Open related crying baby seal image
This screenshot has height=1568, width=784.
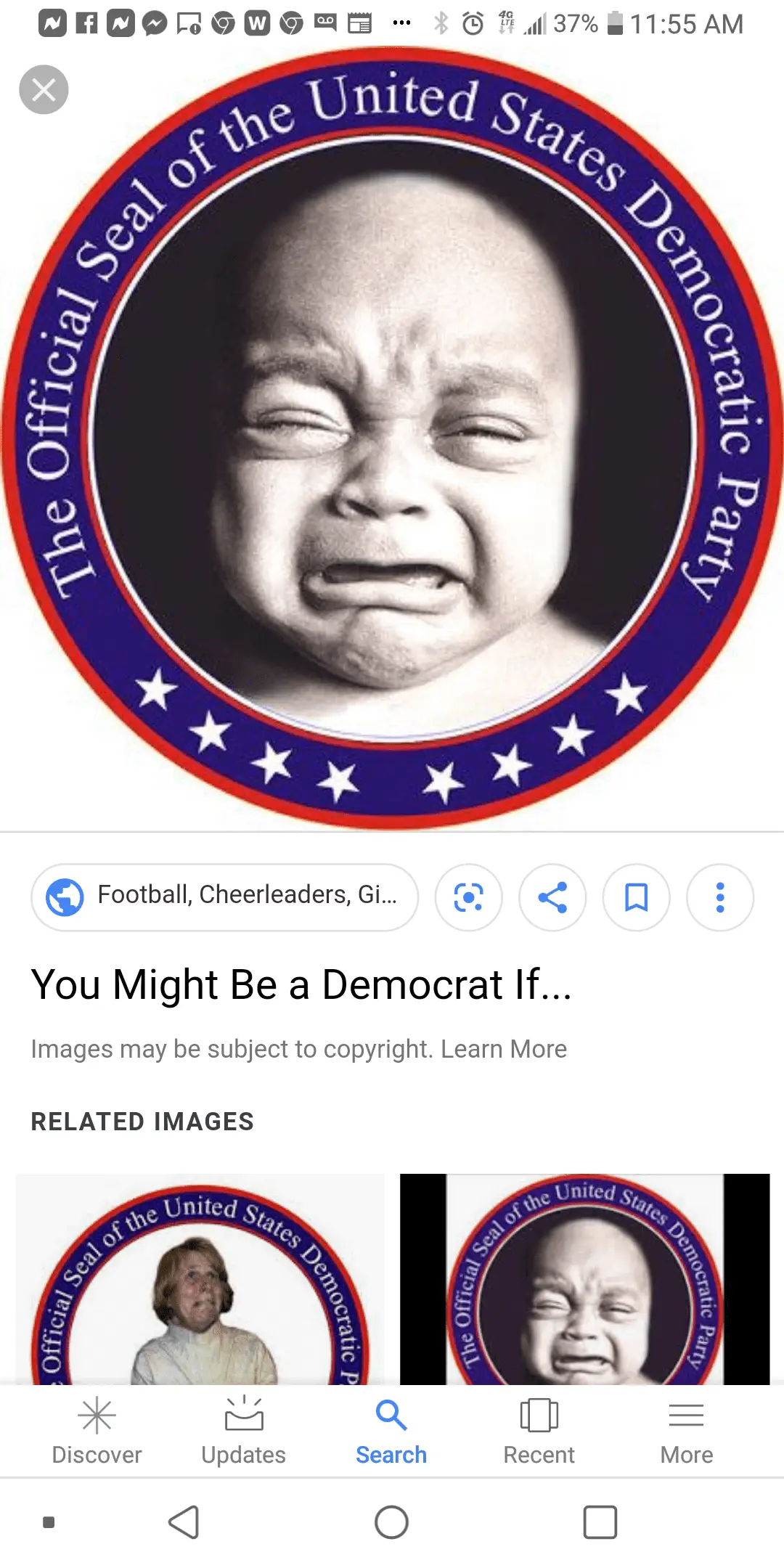pos(585,1279)
